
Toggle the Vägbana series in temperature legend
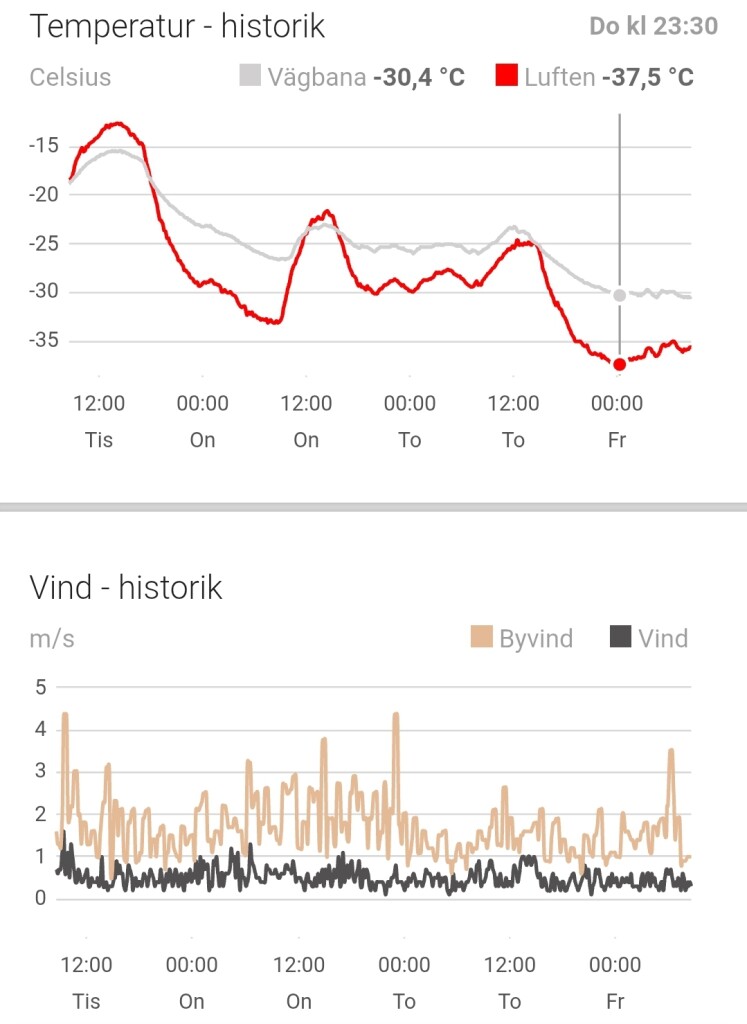coord(316,77)
